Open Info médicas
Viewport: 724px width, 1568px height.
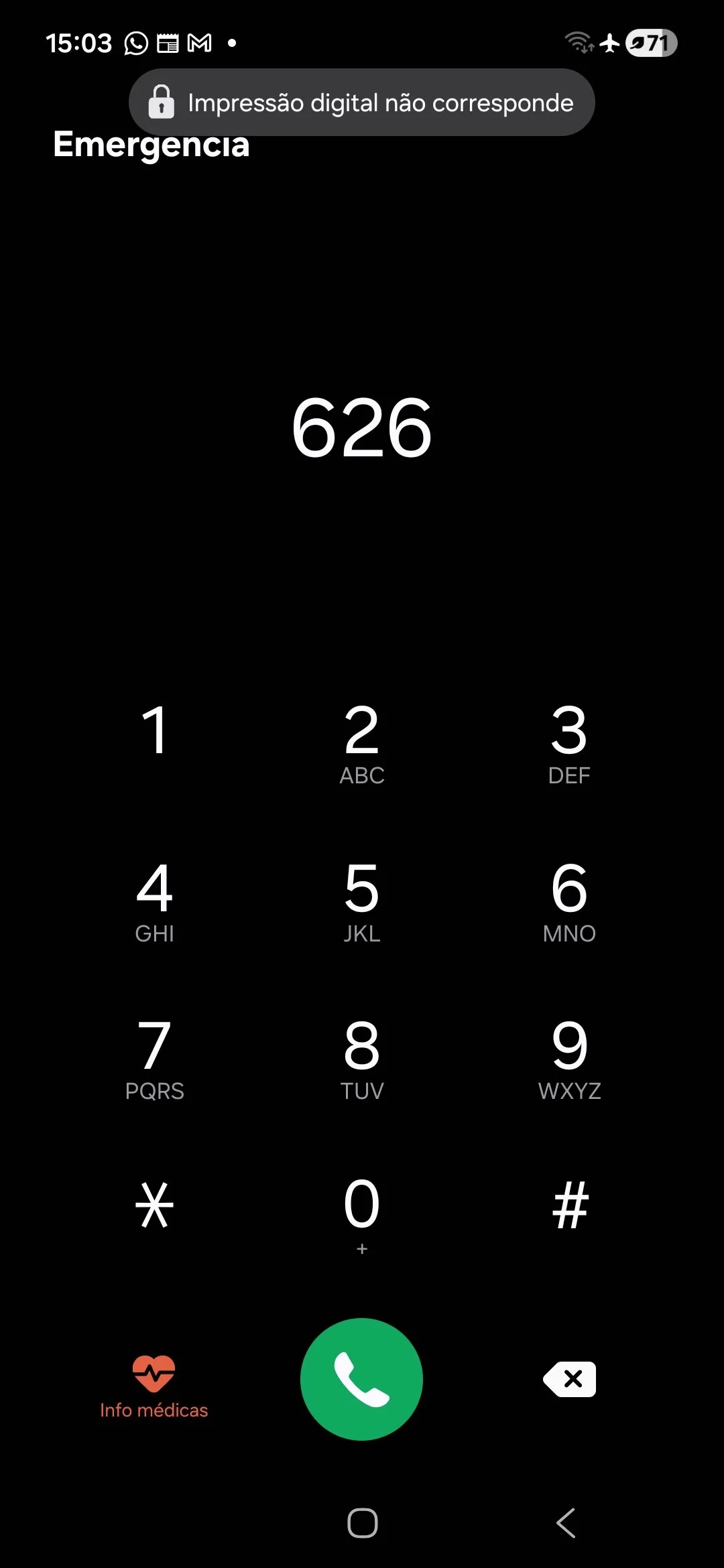[x=154, y=1387]
